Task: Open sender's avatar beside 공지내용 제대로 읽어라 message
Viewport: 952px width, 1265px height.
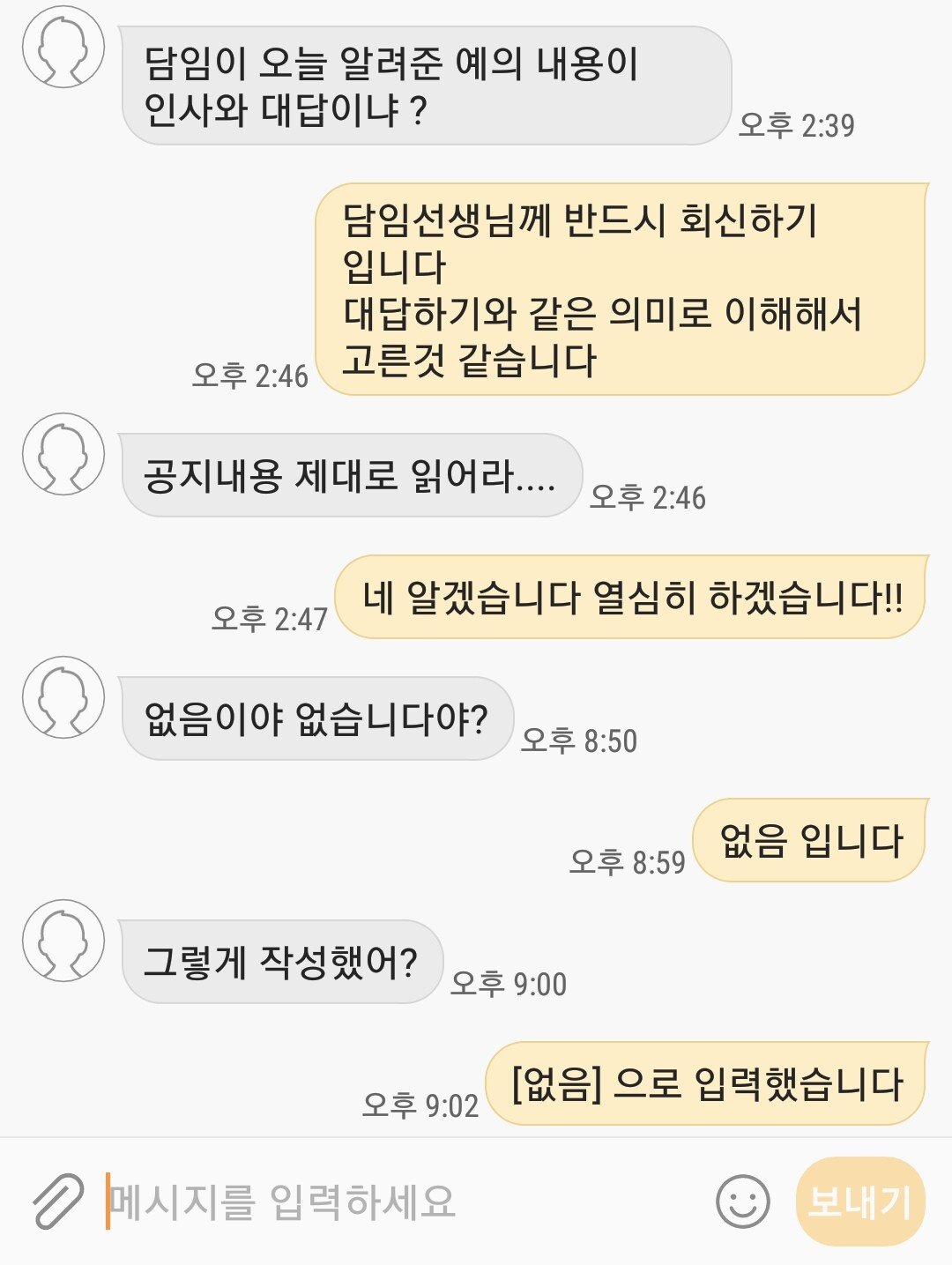Action: click(x=63, y=454)
